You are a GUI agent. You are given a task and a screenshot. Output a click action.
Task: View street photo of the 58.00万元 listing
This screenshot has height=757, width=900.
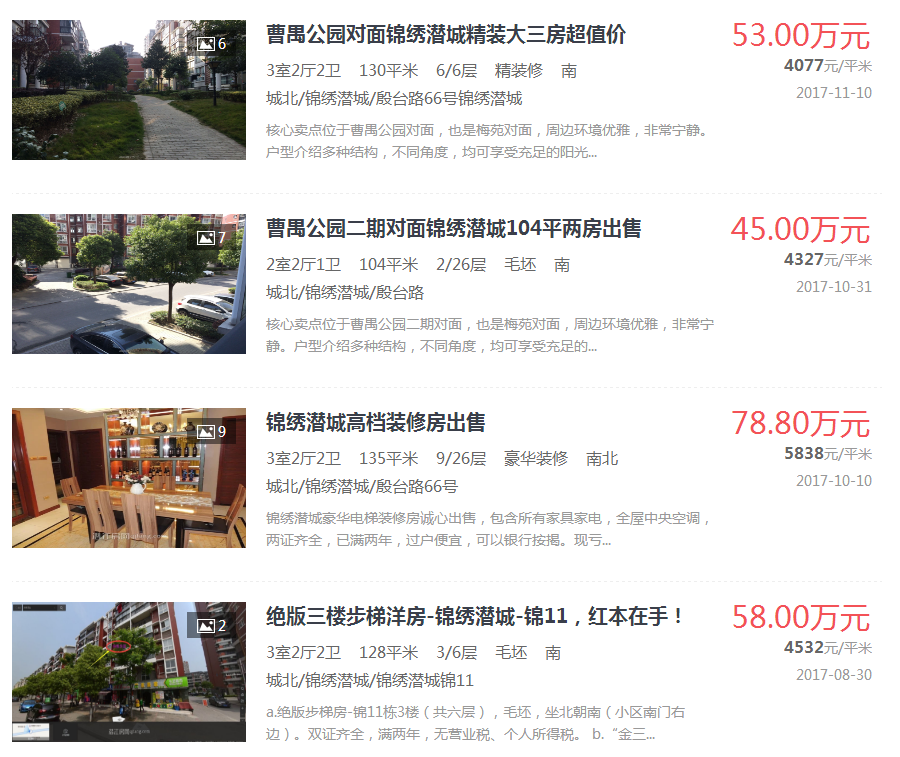[x=129, y=672]
